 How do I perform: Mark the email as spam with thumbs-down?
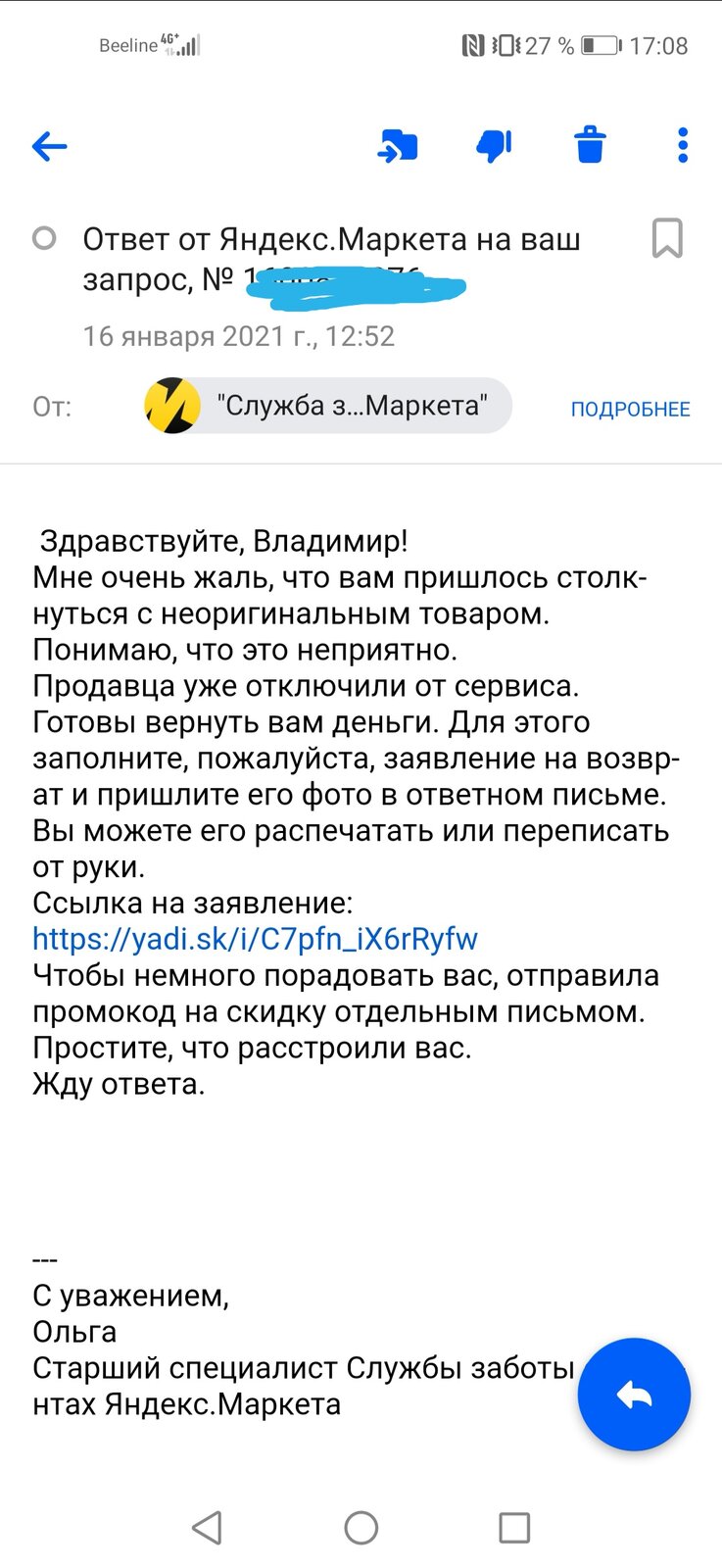[x=494, y=146]
